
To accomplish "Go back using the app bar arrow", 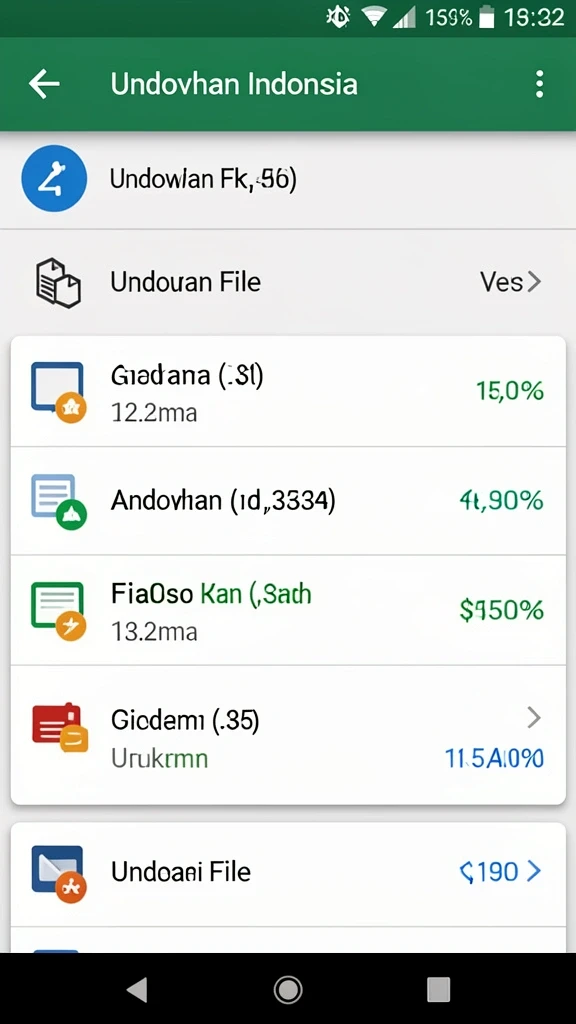I will [44, 84].
